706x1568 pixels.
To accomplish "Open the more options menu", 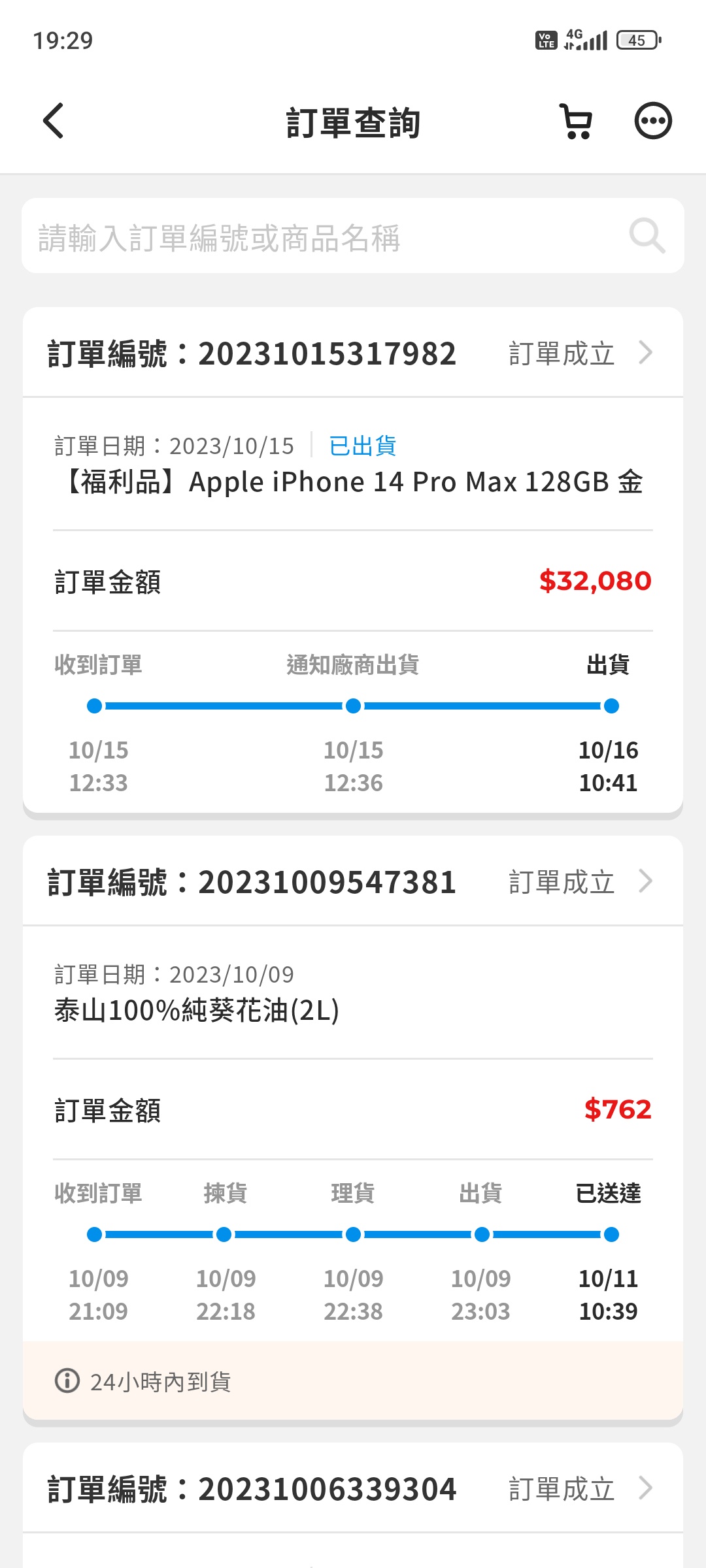I will 653,122.
